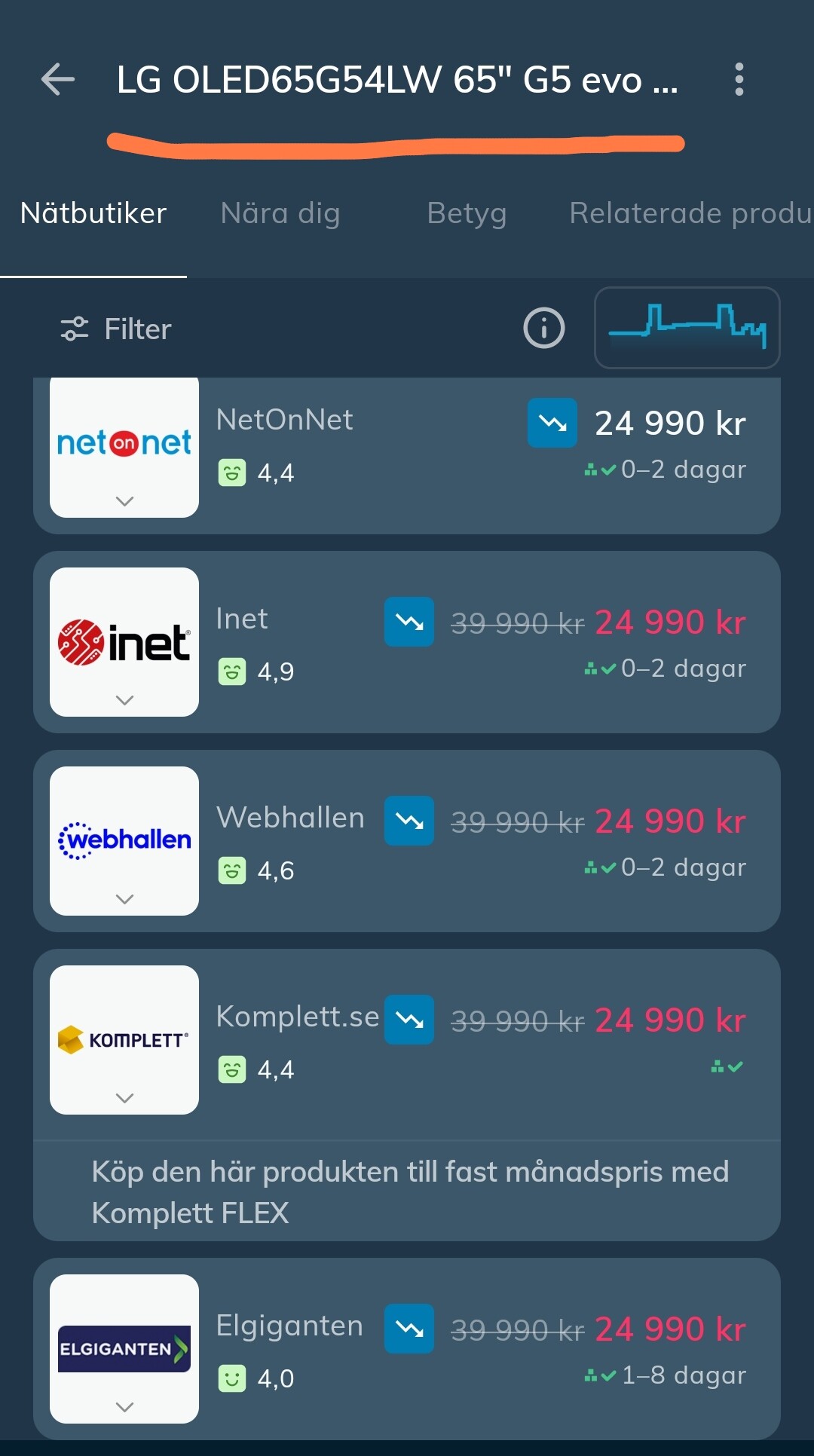Open the Elgiganten offer
Viewport: 814px width, 1456px height.
[x=482, y=1349]
